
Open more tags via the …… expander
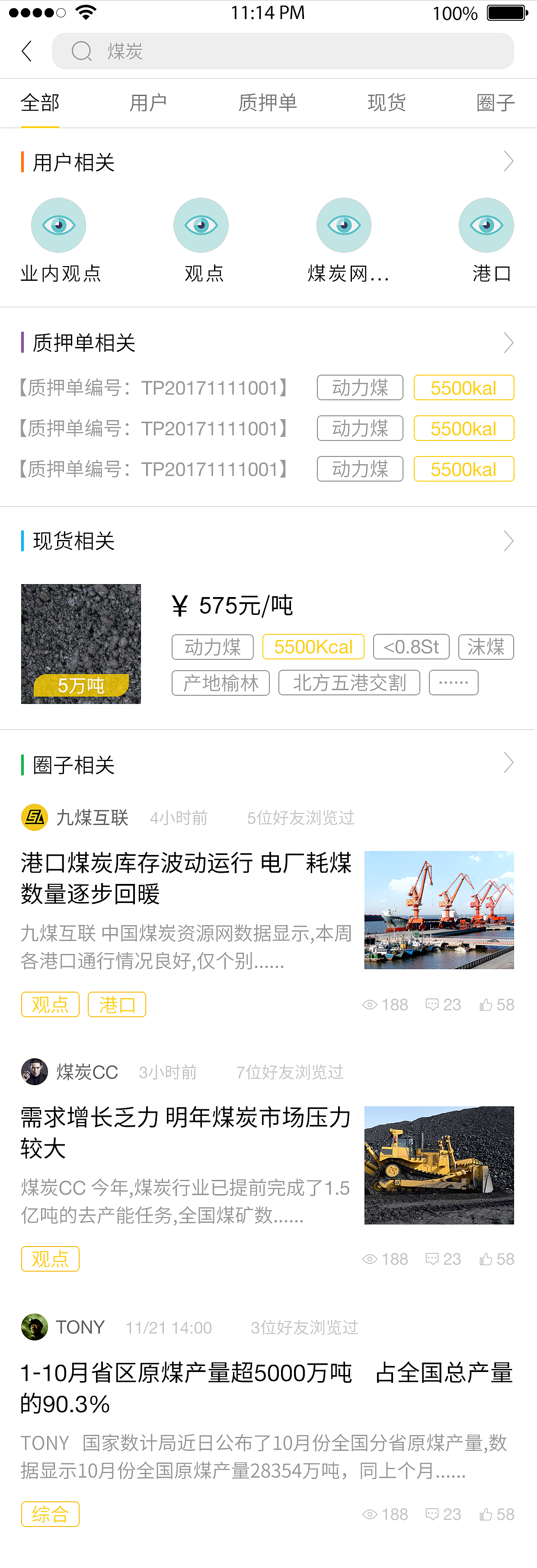coord(454,682)
